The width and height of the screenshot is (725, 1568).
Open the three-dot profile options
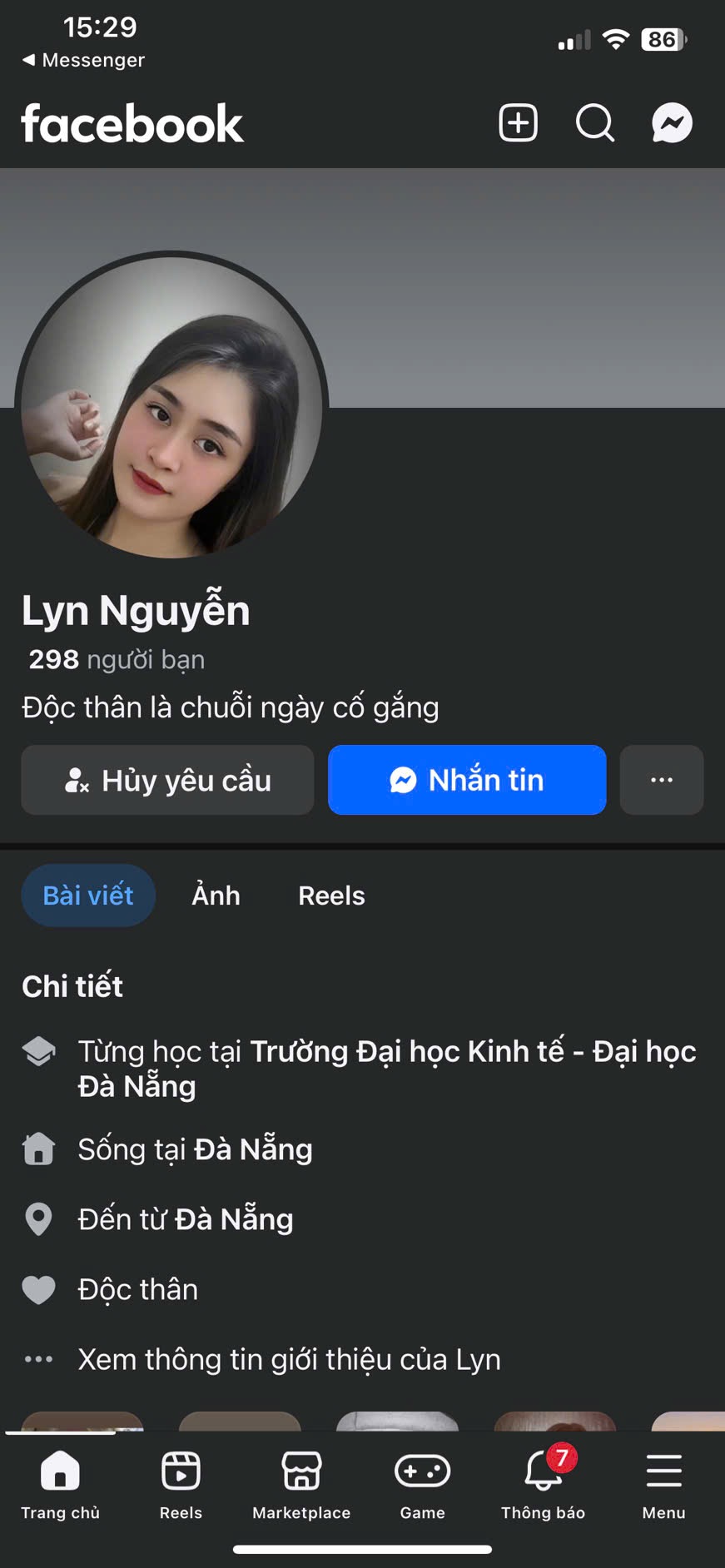[x=662, y=780]
